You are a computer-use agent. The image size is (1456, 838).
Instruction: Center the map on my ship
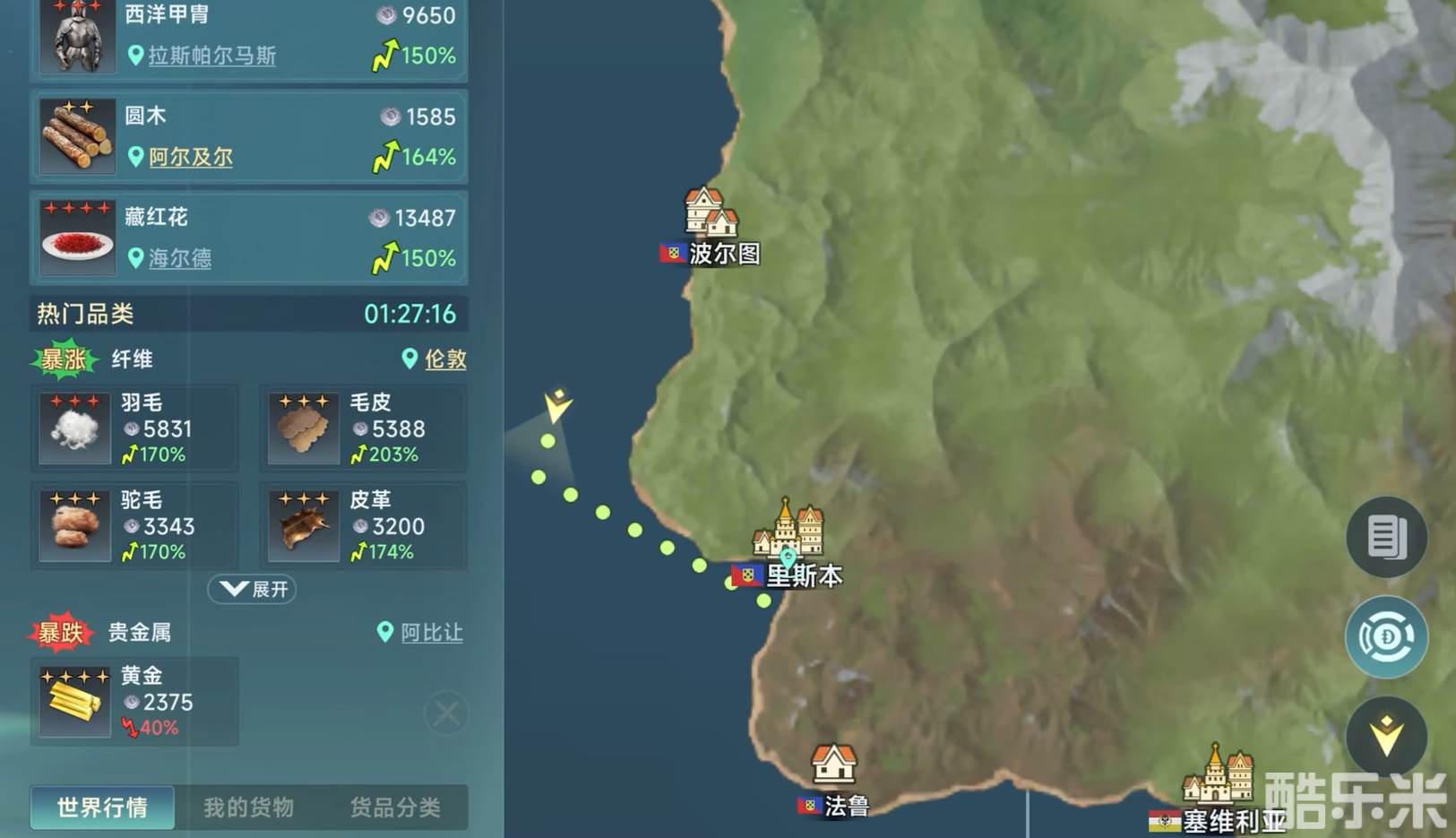pos(1386,737)
